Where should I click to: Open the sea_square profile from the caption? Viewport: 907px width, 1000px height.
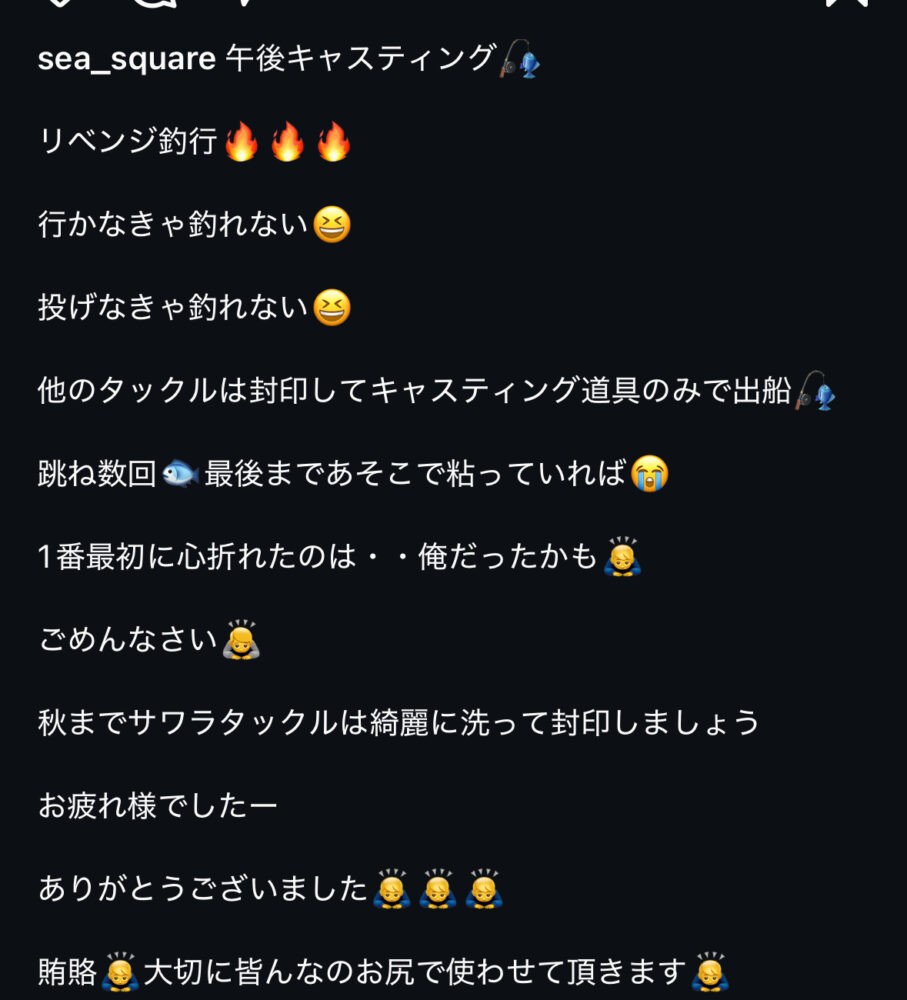point(126,59)
